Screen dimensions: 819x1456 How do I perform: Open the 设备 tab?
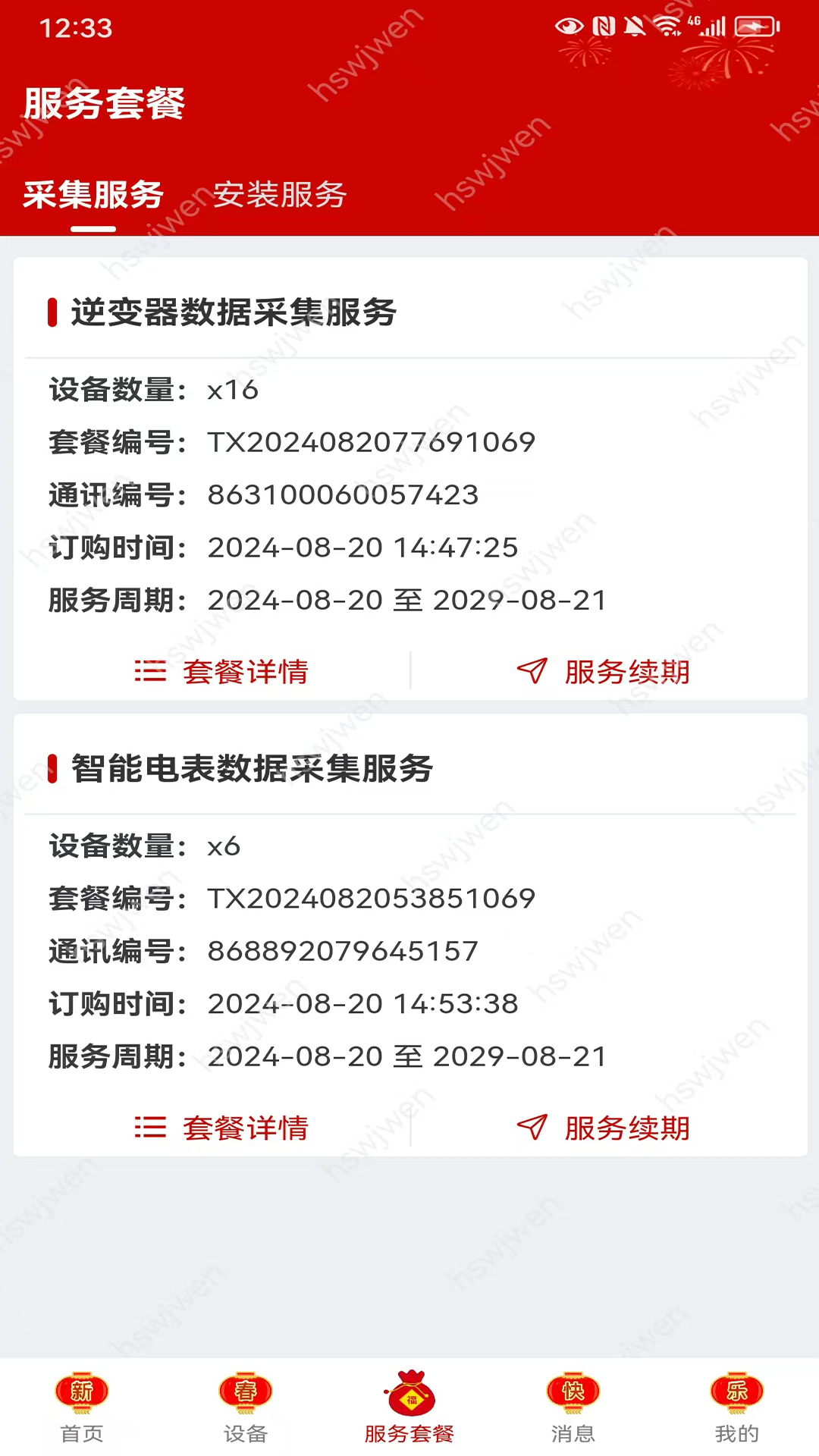246,1407
